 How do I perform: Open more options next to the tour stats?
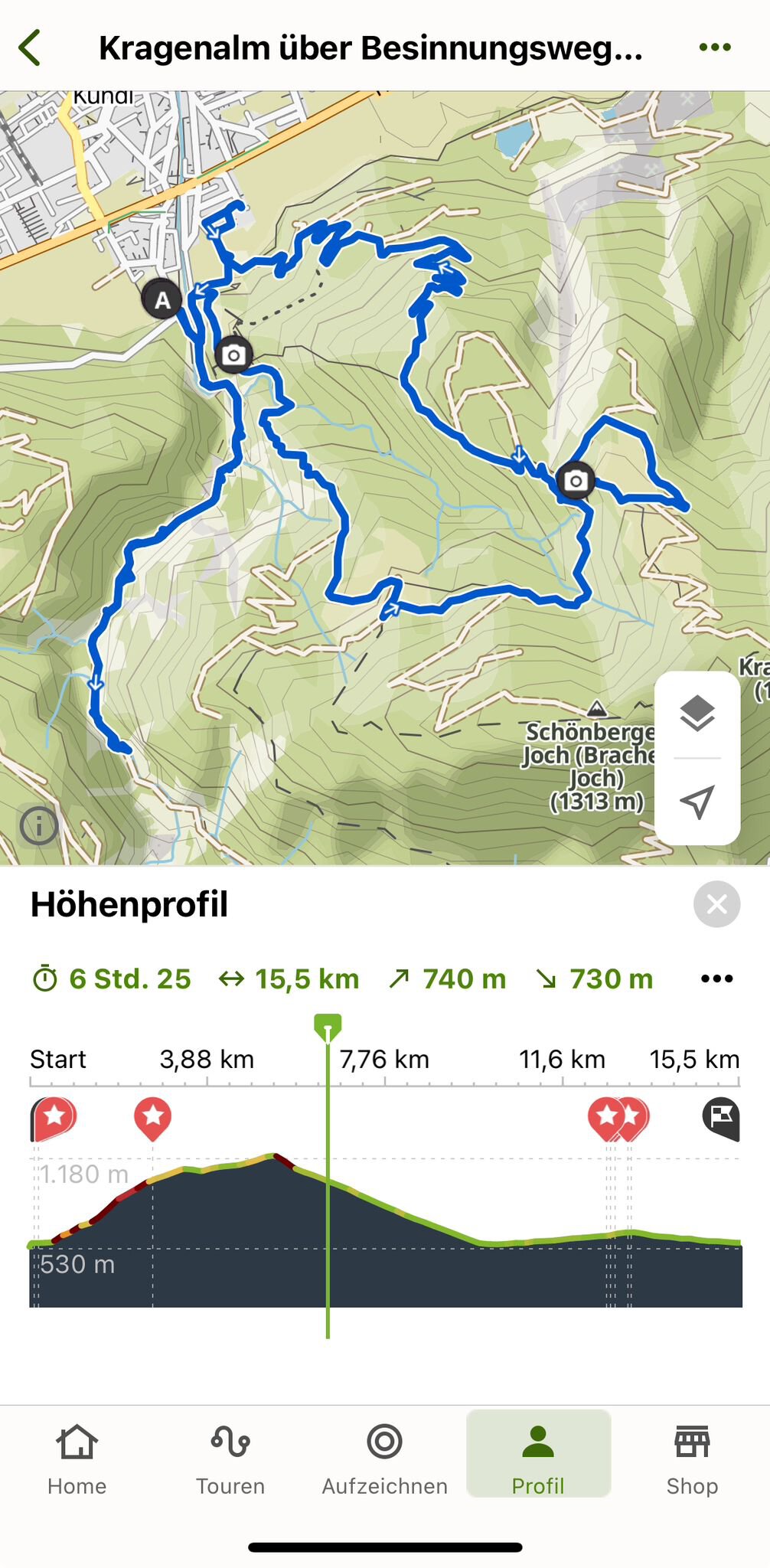pos(716,978)
